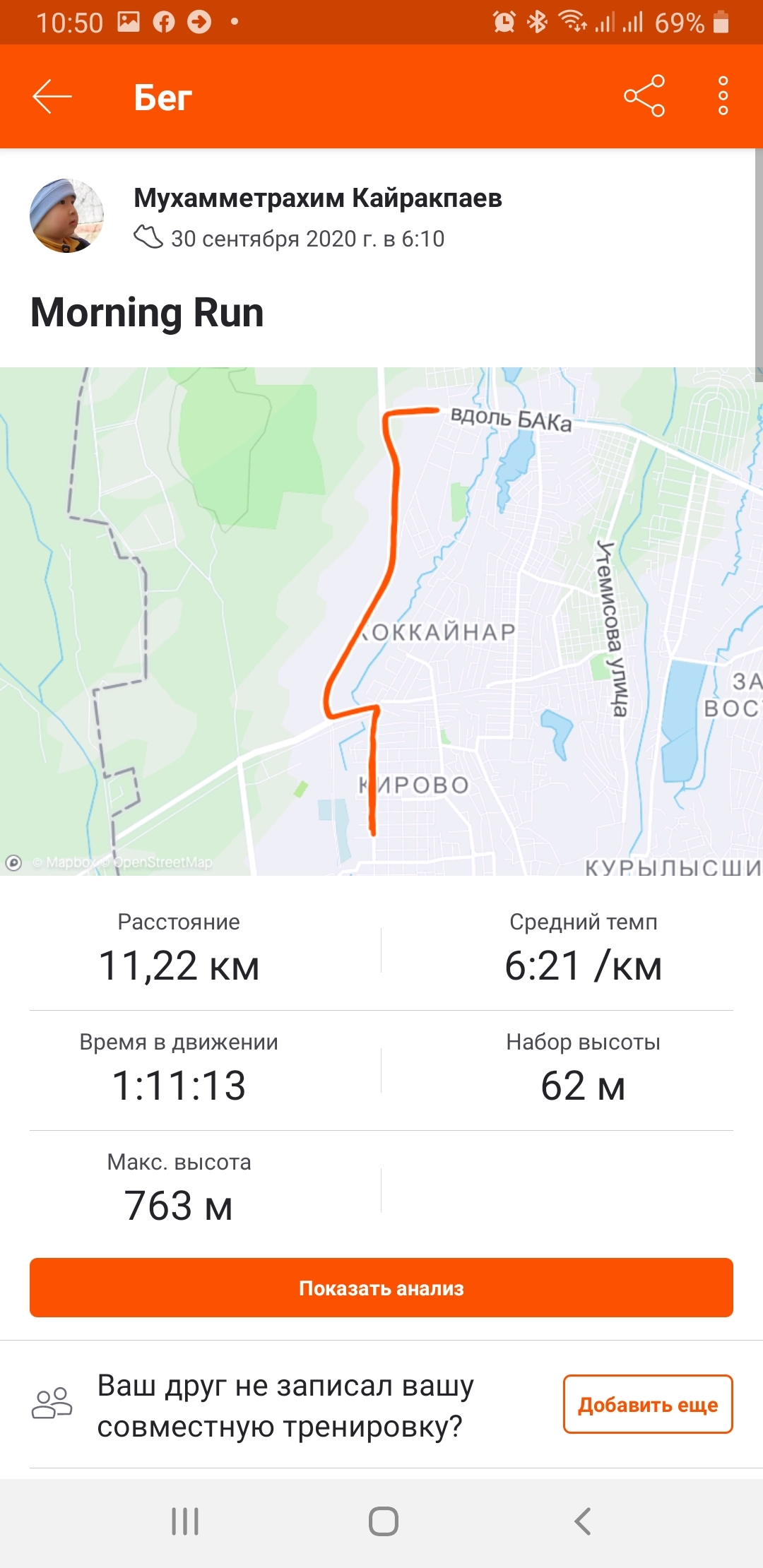Viewport: 763px width, 1568px height.
Task: Tap the Показать анализ button
Action: click(381, 1288)
